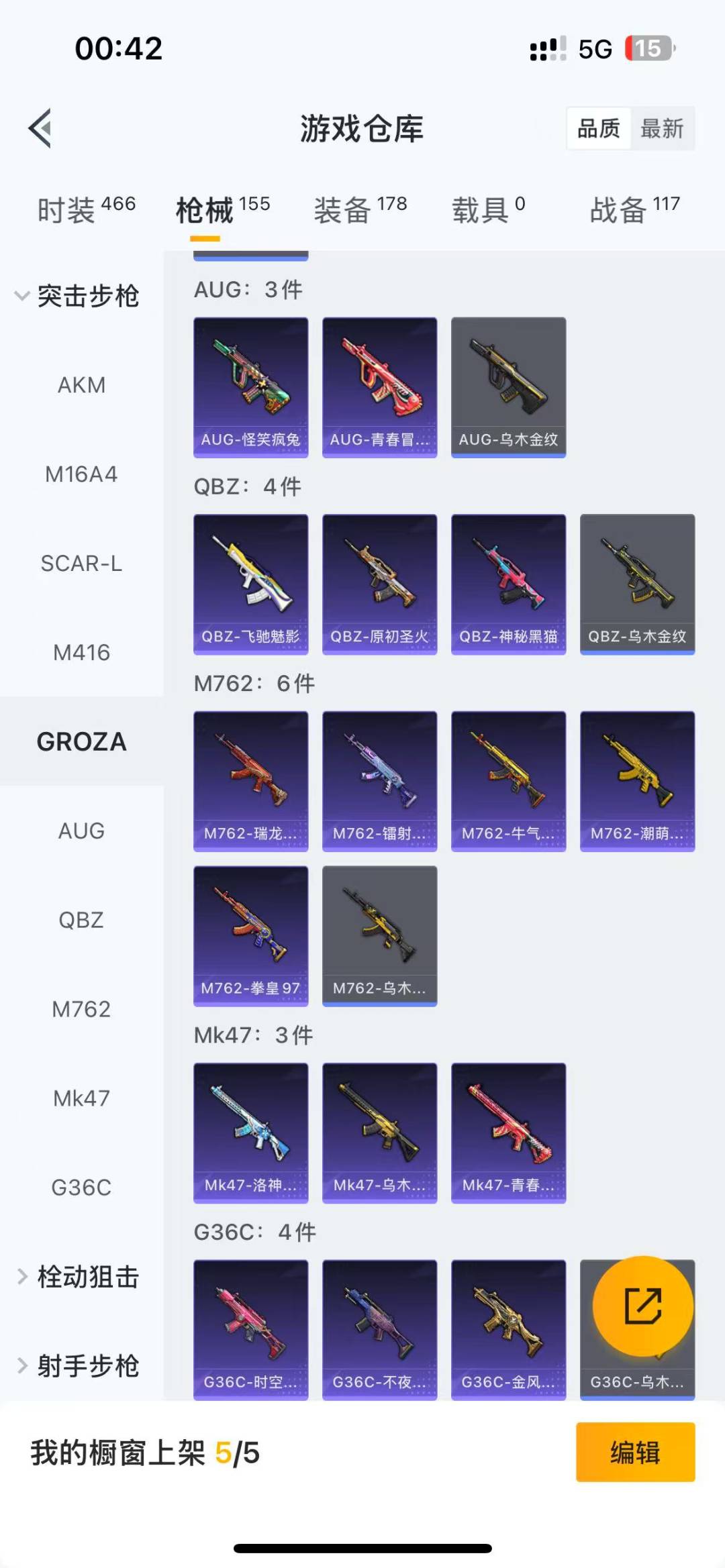View the M762-拳皇97 skin
Screen dimensions: 725x1568
click(x=250, y=935)
